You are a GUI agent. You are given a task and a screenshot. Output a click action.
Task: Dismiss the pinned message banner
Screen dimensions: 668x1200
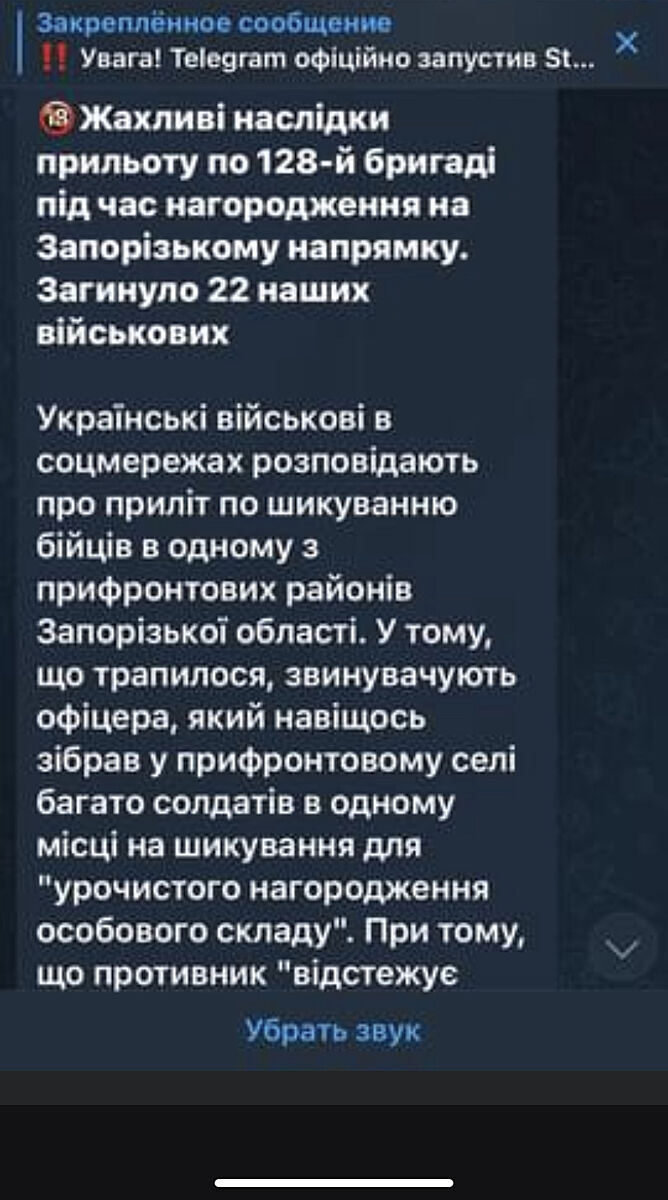[x=627, y=42]
